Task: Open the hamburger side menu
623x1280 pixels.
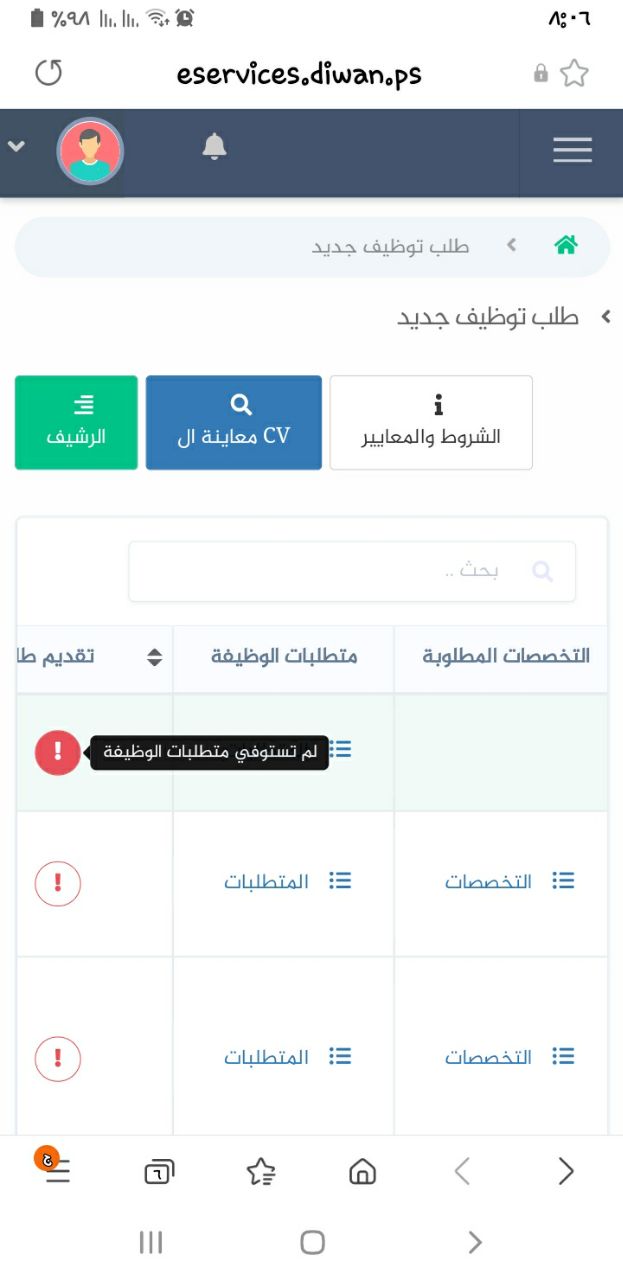Action: 572,150
